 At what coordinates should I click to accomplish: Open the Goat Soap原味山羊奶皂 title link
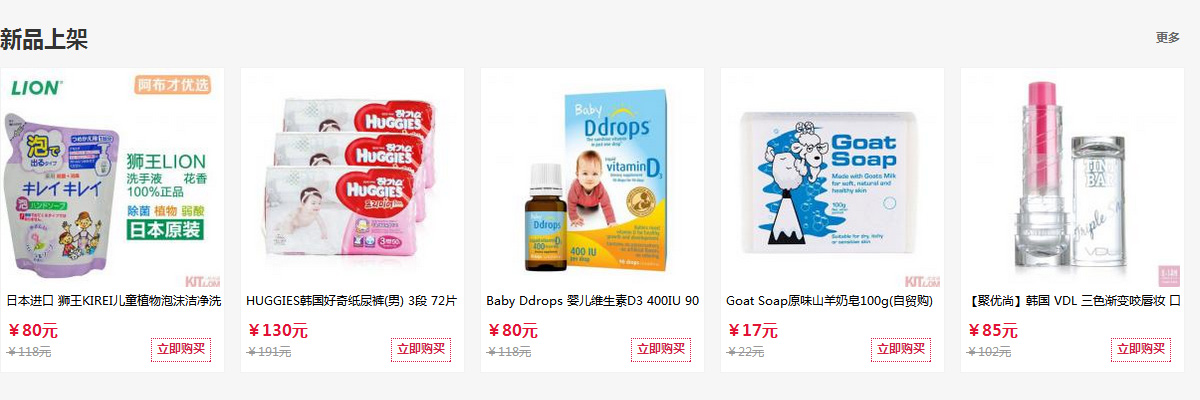coord(828,301)
